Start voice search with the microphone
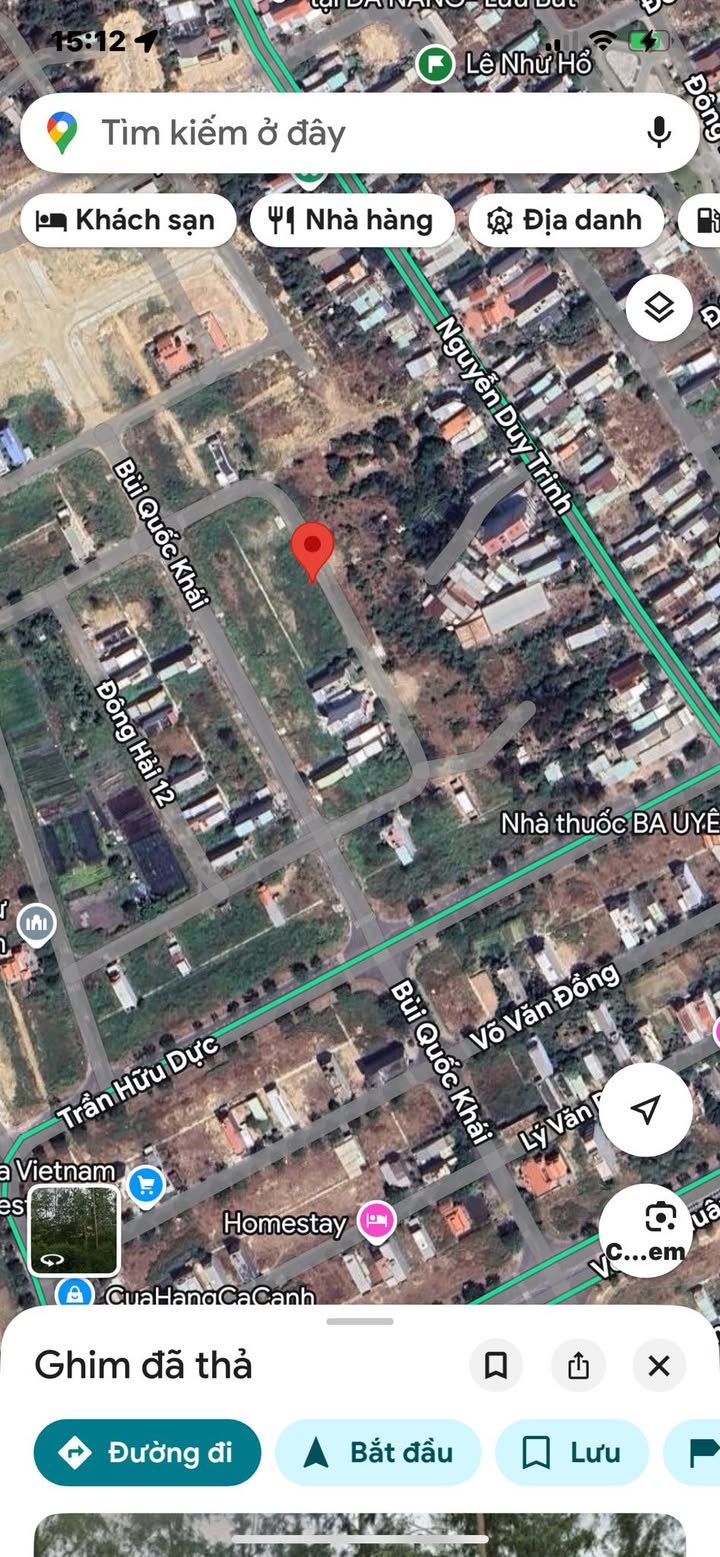The height and width of the screenshot is (1557, 720). point(658,132)
